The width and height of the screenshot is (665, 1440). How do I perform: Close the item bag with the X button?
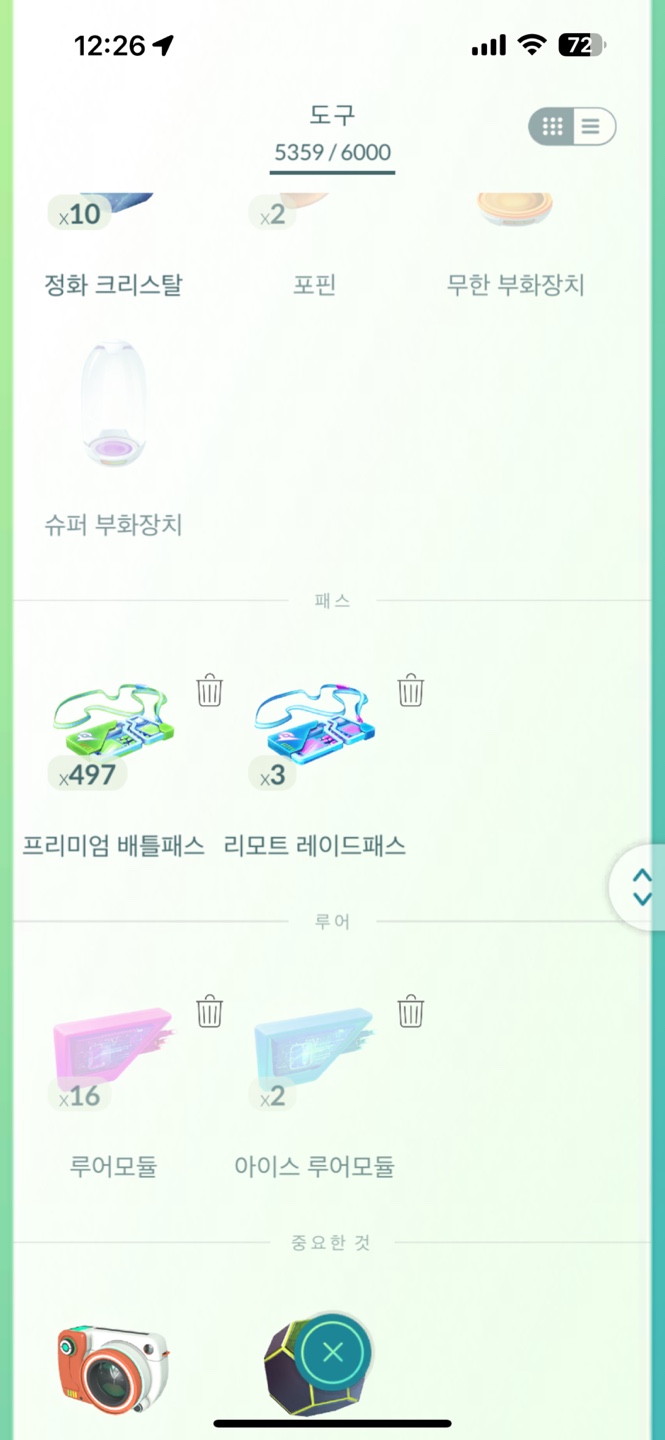click(x=333, y=1353)
